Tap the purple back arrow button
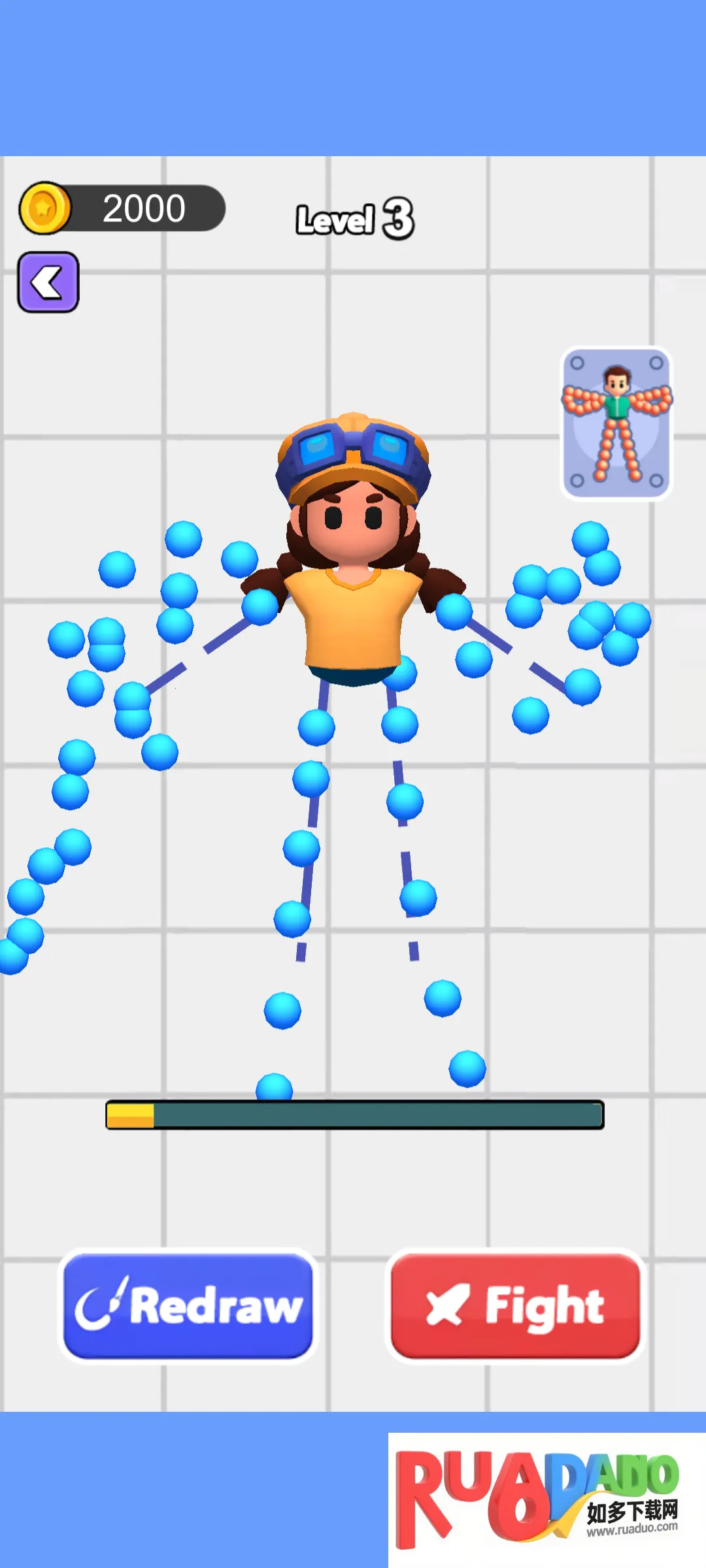Screen dimensions: 706x1568 click(48, 282)
